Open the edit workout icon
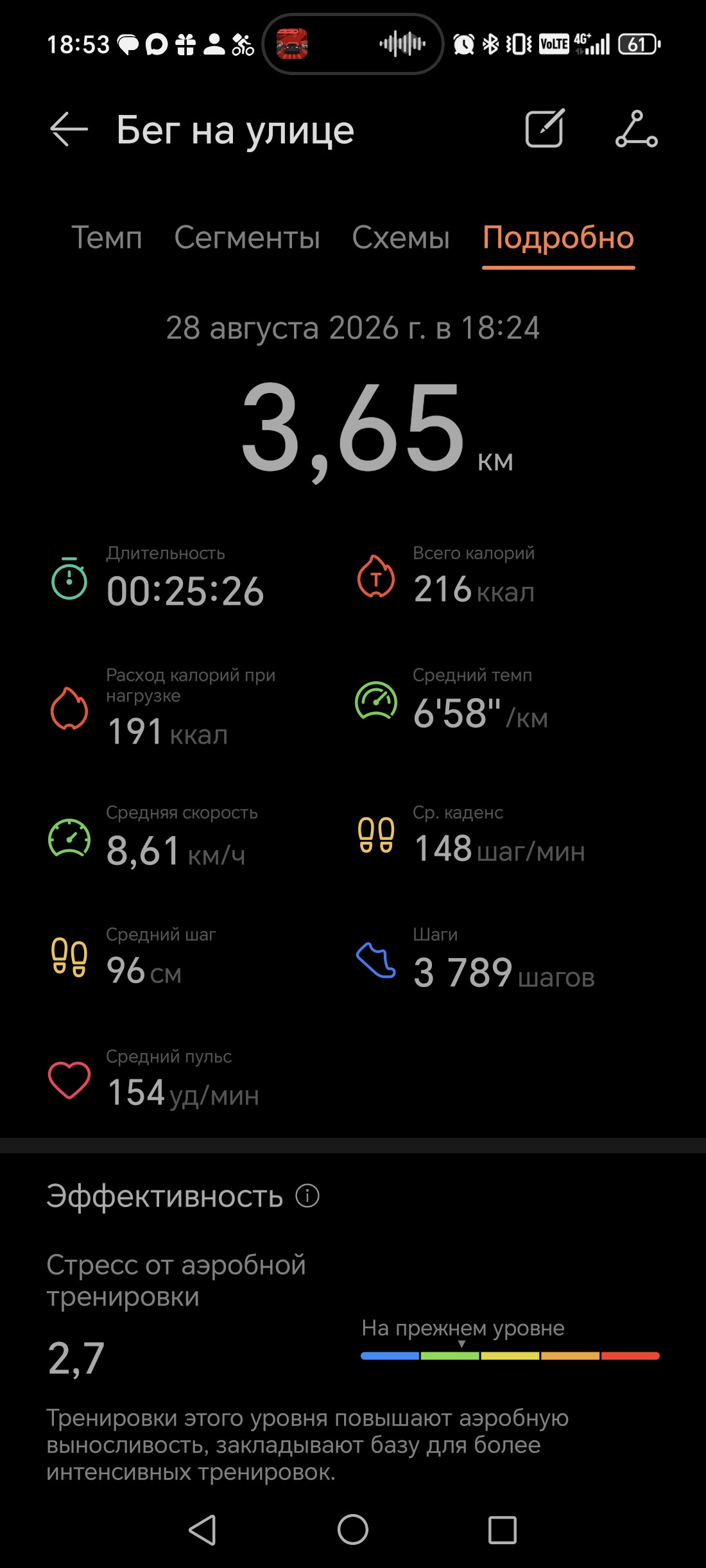This screenshot has height=1568, width=706. click(x=545, y=128)
